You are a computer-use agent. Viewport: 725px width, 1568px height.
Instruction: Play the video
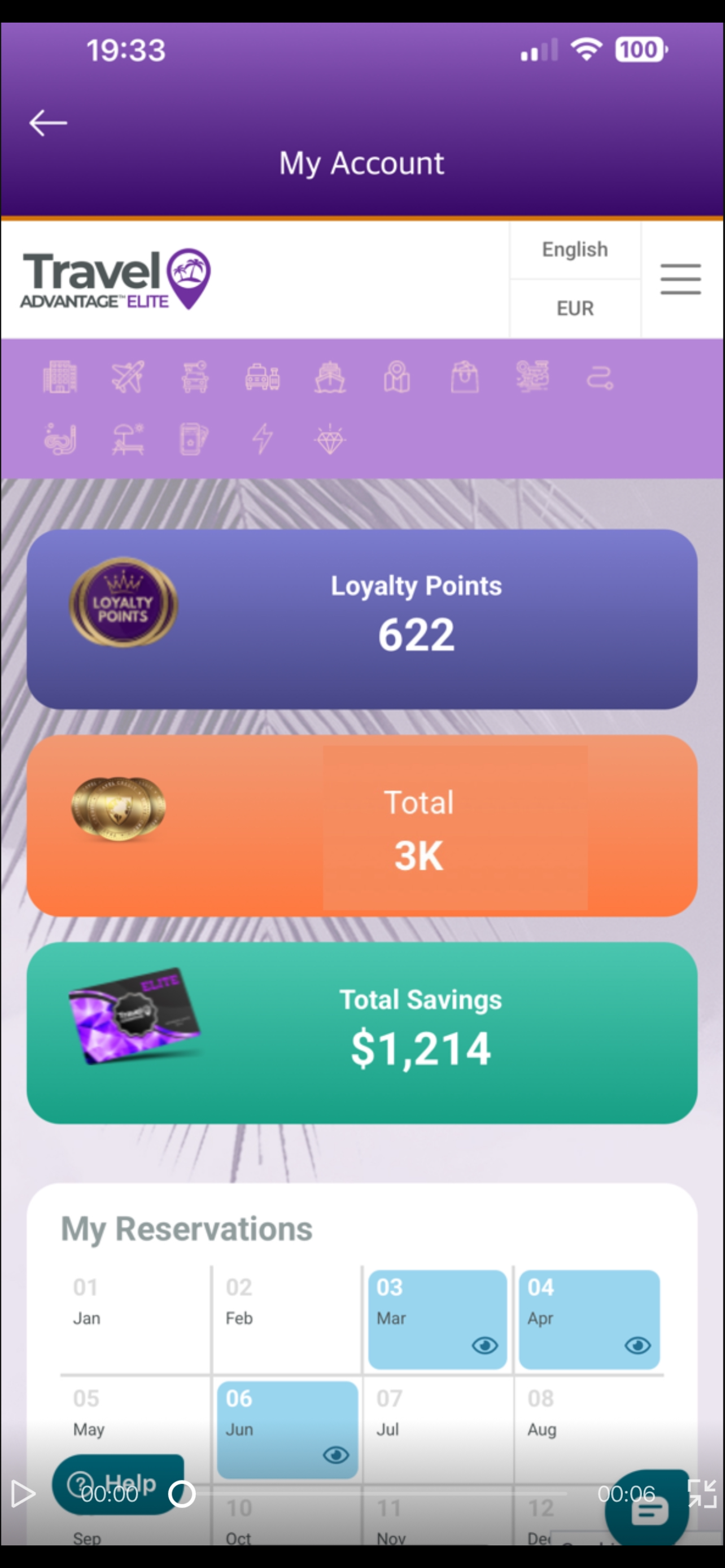coord(23,1493)
